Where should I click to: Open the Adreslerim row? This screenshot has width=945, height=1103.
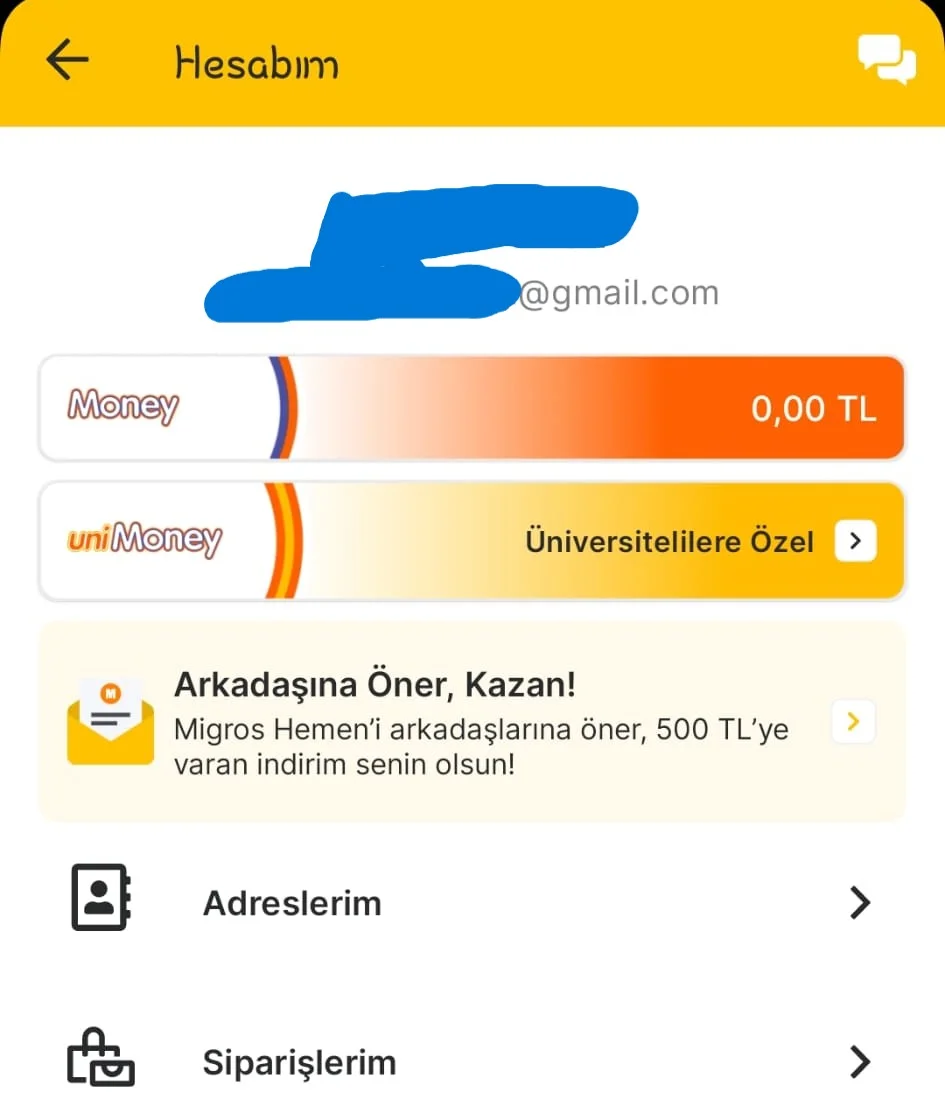471,903
